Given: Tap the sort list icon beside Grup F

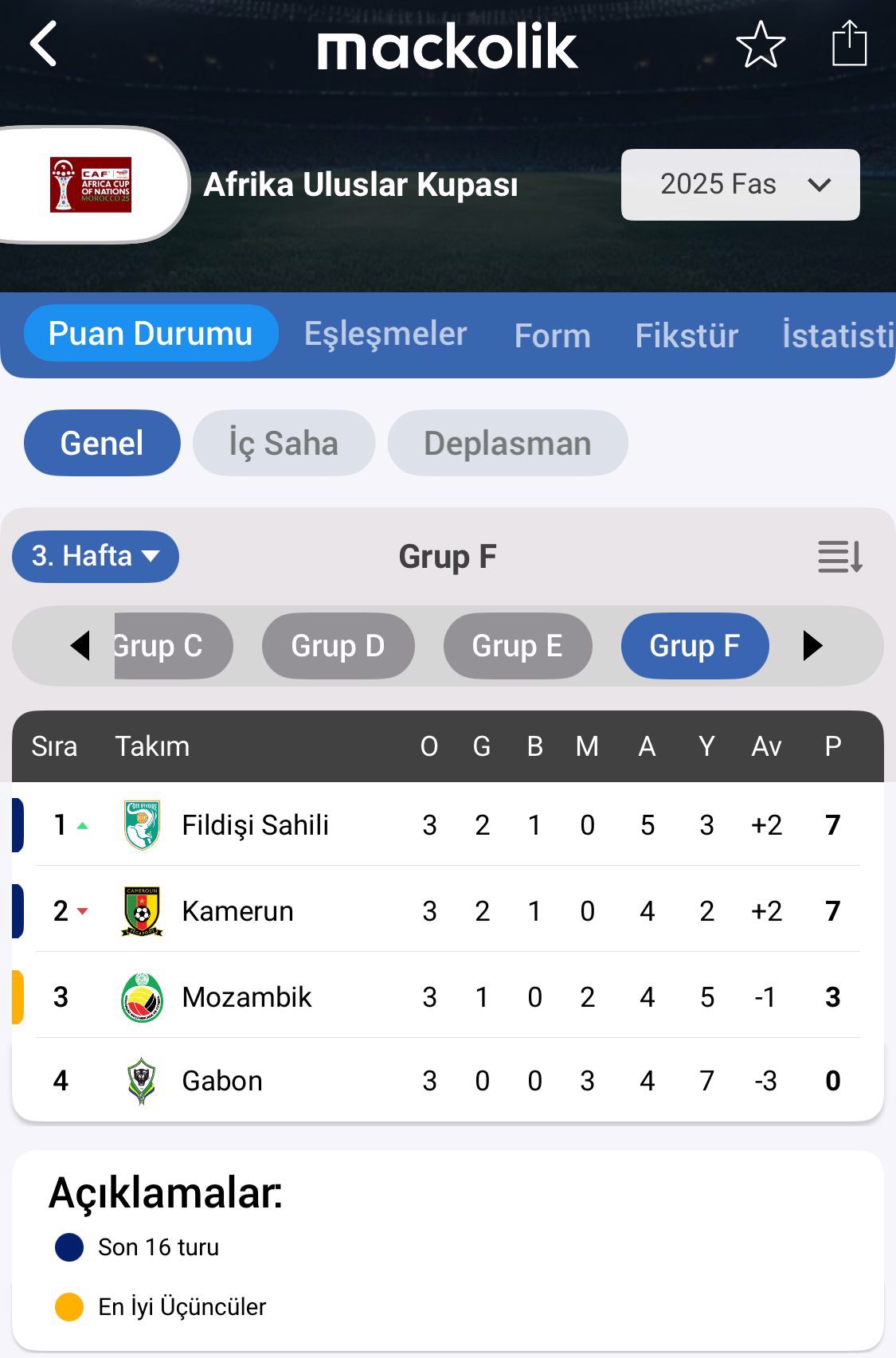Looking at the screenshot, I should (839, 556).
